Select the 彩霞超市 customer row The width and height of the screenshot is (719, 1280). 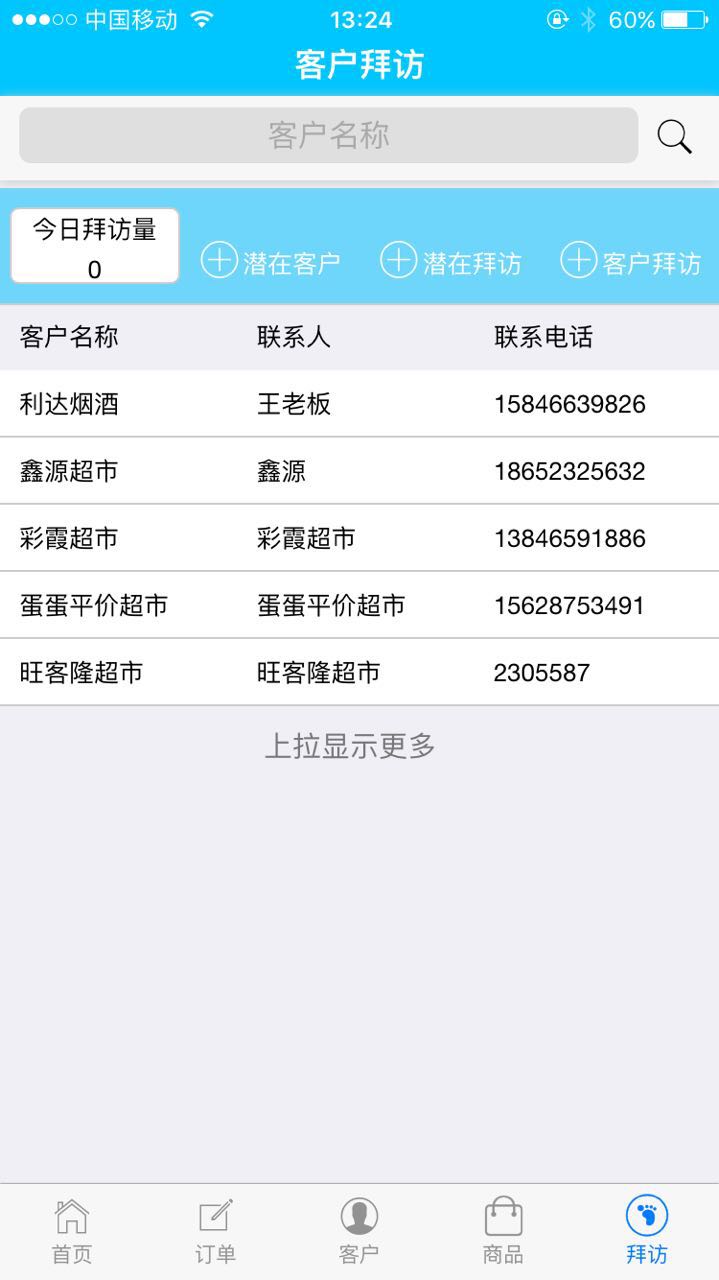[359, 538]
